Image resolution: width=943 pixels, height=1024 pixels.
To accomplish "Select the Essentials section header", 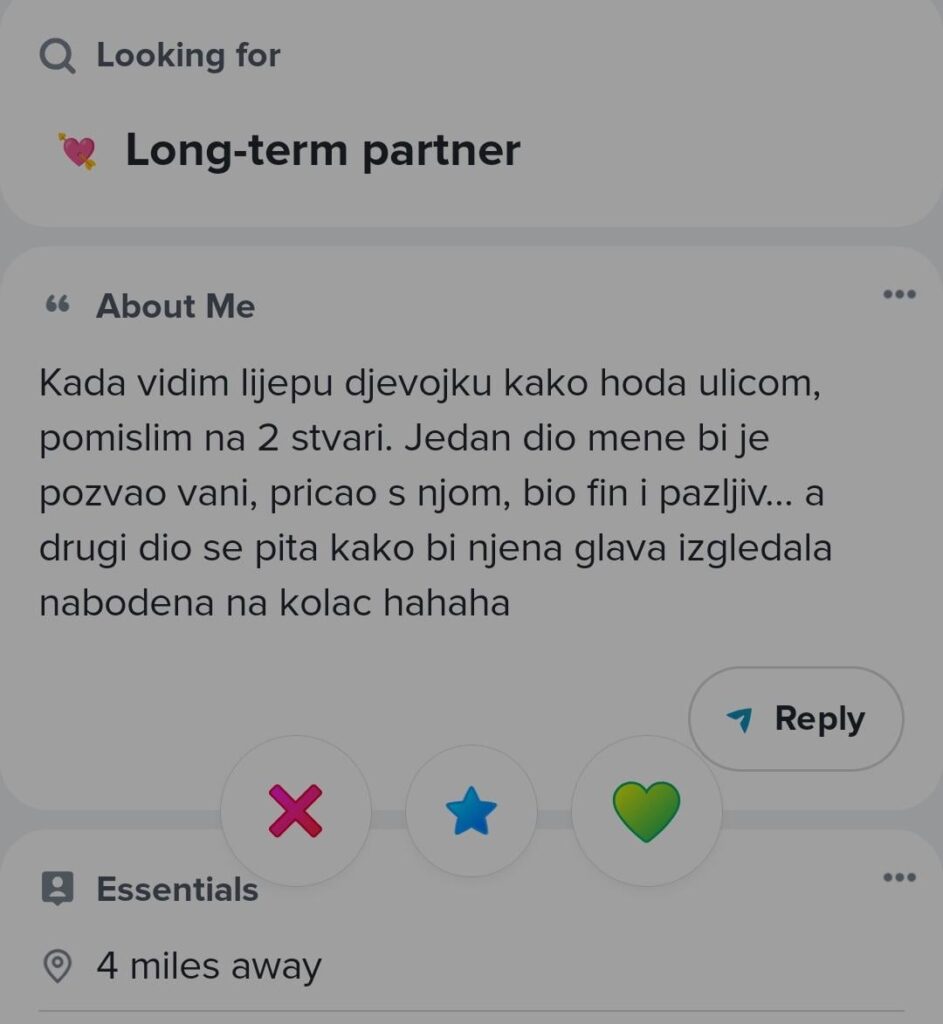I will click(177, 889).
